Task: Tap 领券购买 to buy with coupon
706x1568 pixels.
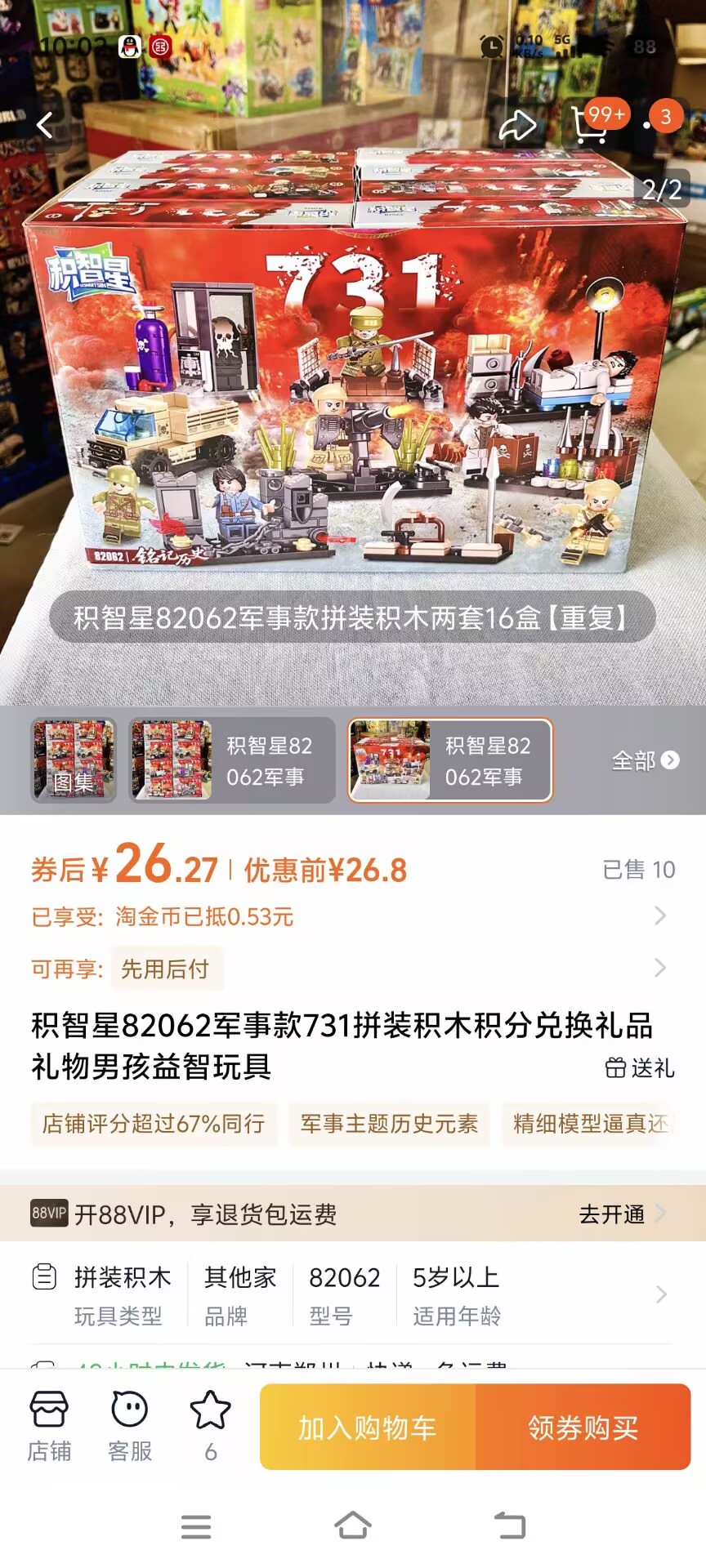Action: tap(583, 1428)
